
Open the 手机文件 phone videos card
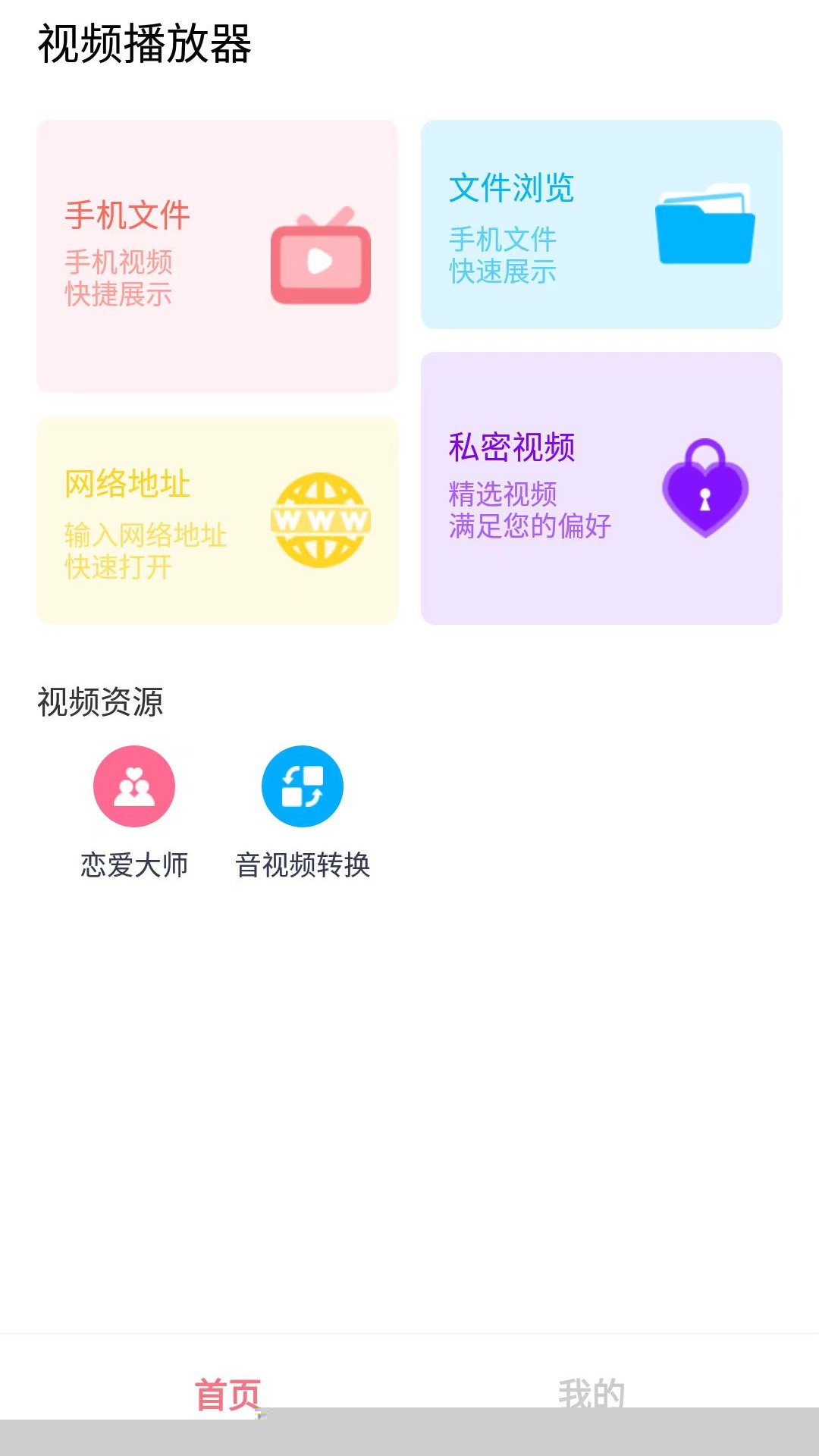pos(217,256)
